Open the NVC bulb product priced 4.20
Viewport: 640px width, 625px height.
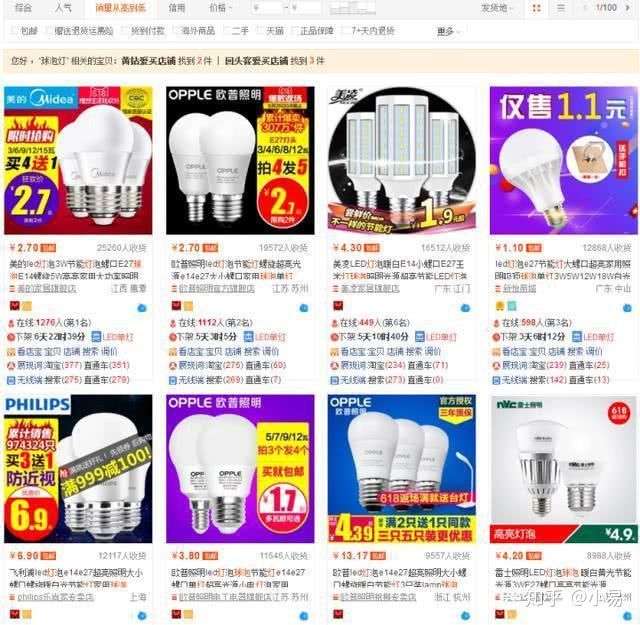click(564, 468)
